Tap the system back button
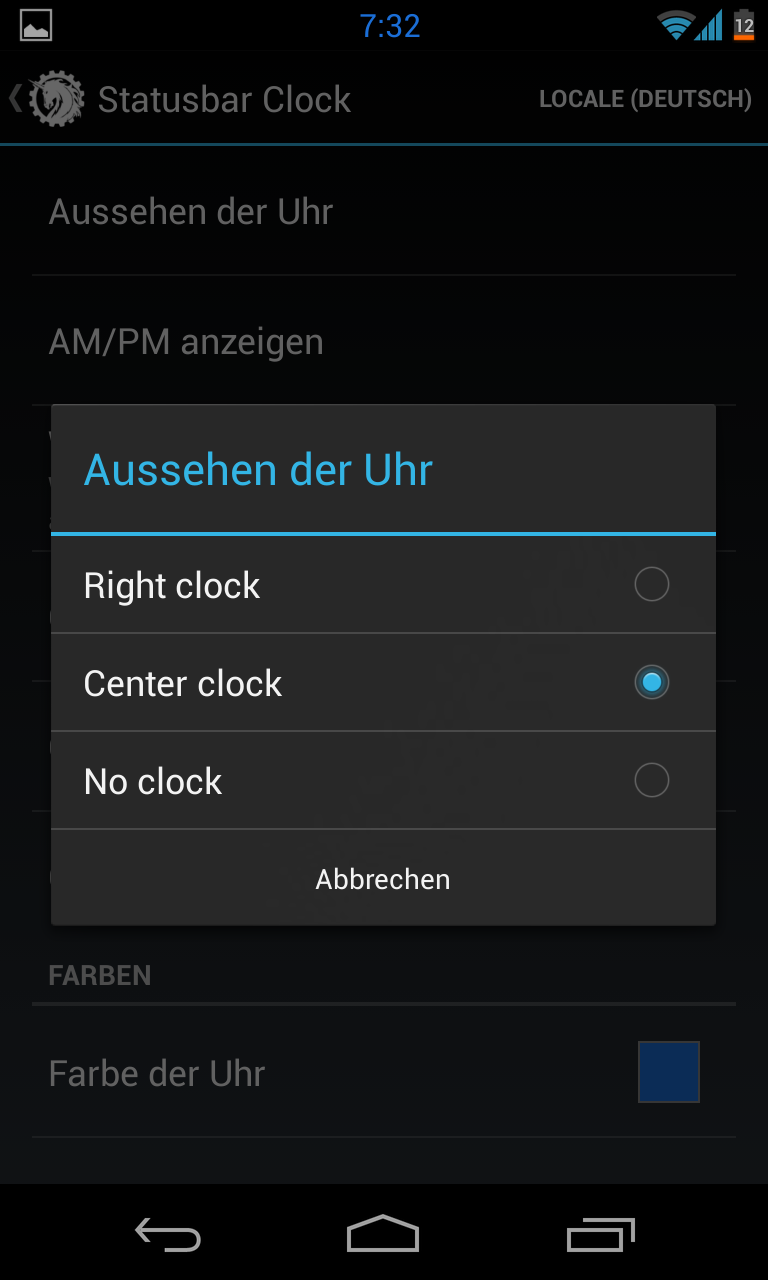The width and height of the screenshot is (768, 1280). click(168, 1235)
